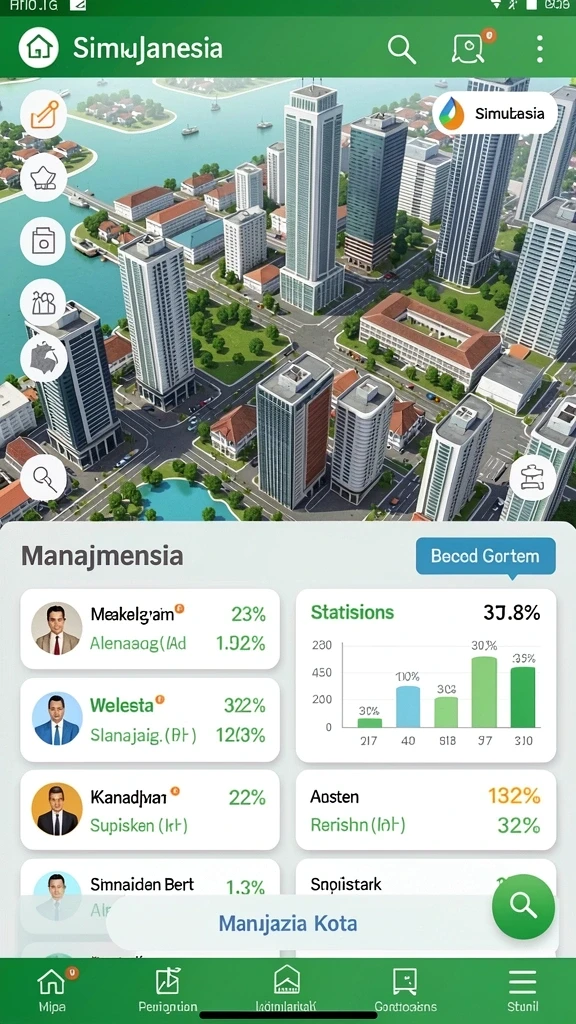This screenshot has height=1024, width=576.
Task: Switch to the Gontroasns tab
Action: (x=406, y=989)
